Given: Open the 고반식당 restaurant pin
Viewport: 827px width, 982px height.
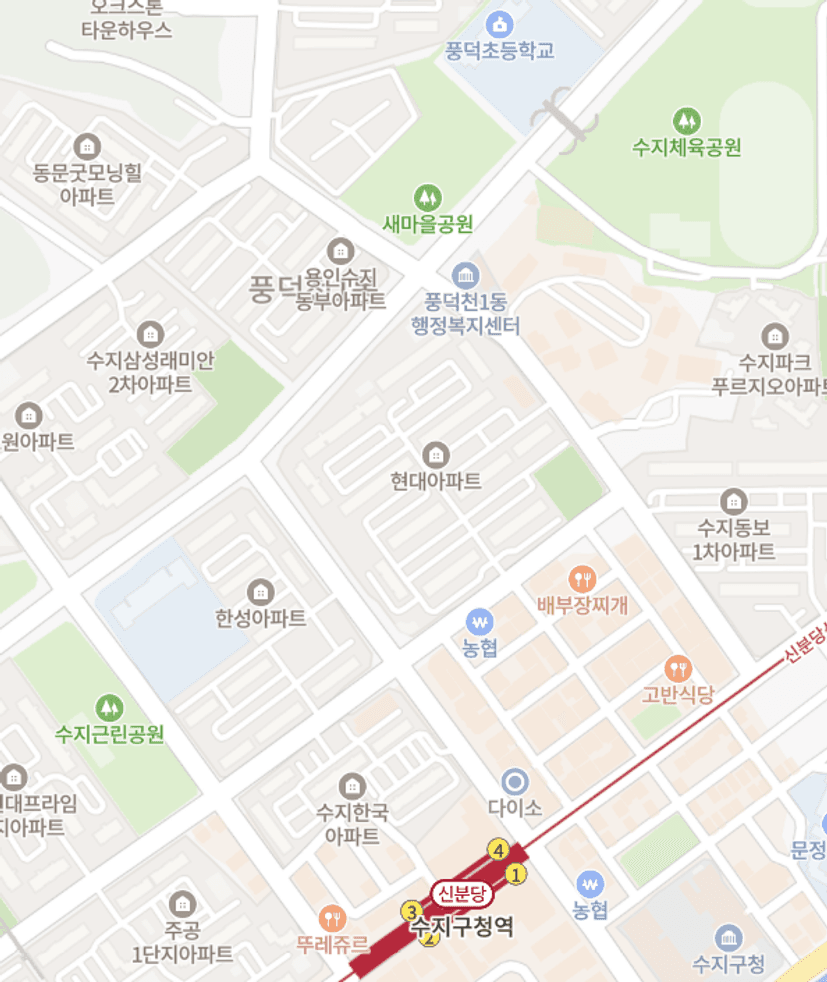Looking at the screenshot, I should pos(678,668).
